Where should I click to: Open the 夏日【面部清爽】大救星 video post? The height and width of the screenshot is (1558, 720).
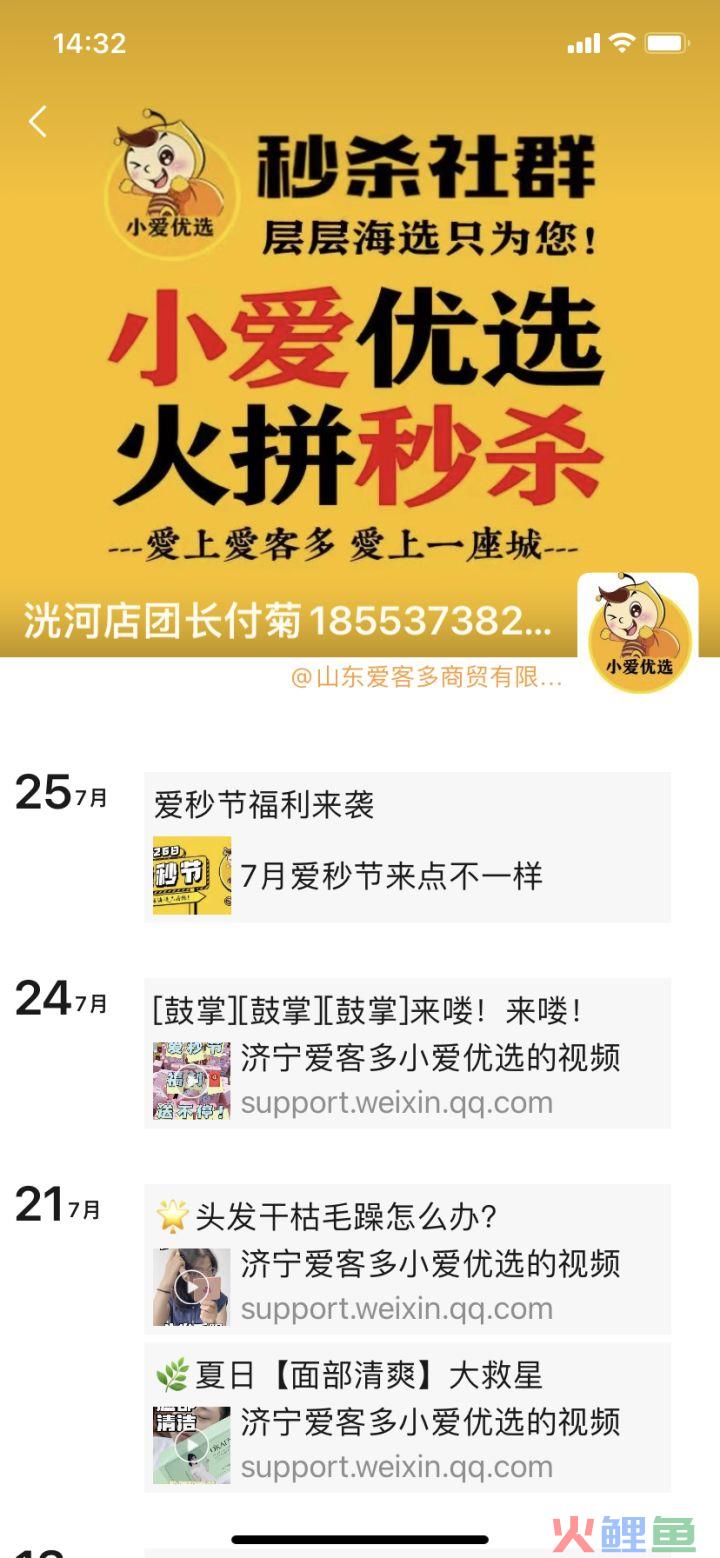tap(407, 1417)
